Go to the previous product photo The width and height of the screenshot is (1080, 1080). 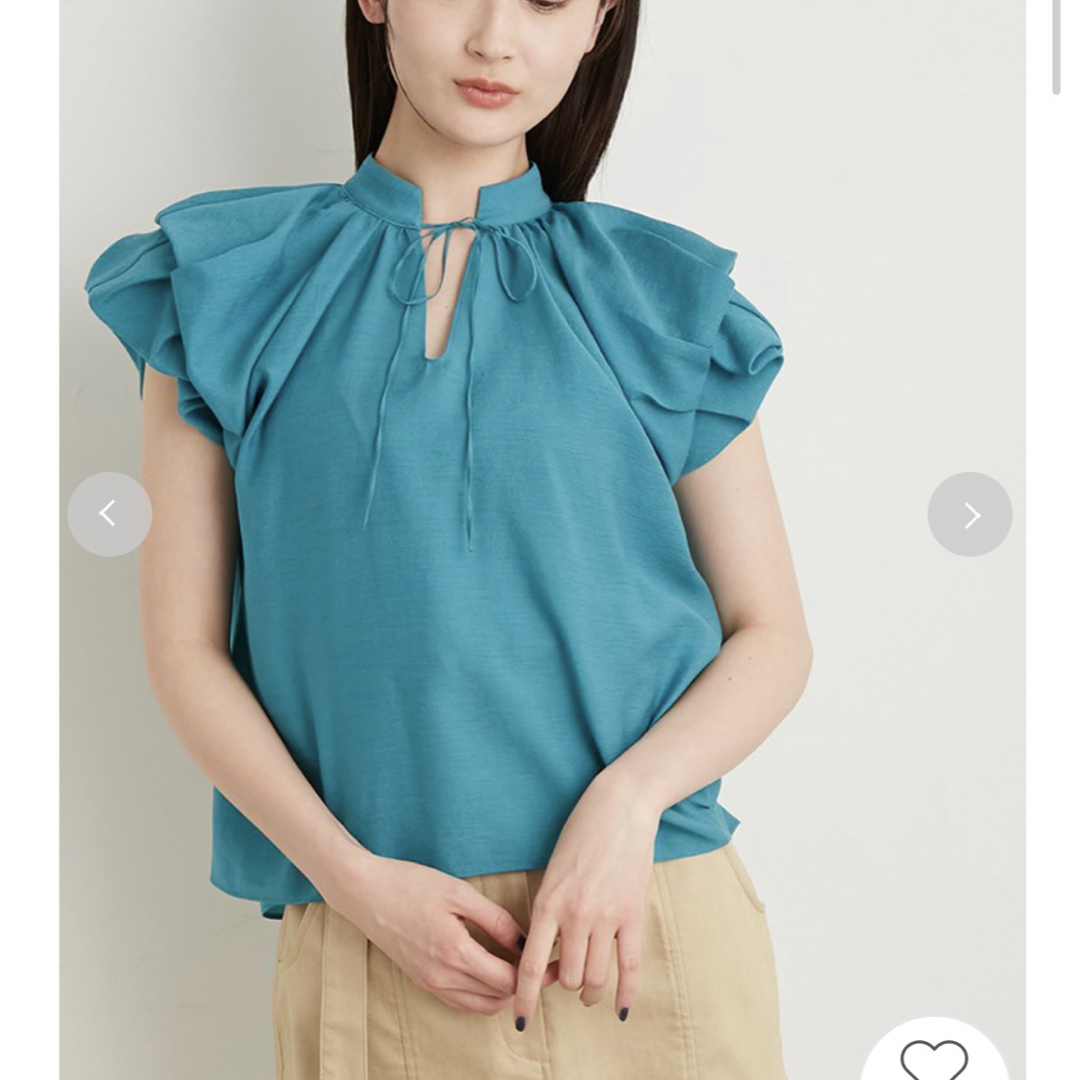click(110, 514)
